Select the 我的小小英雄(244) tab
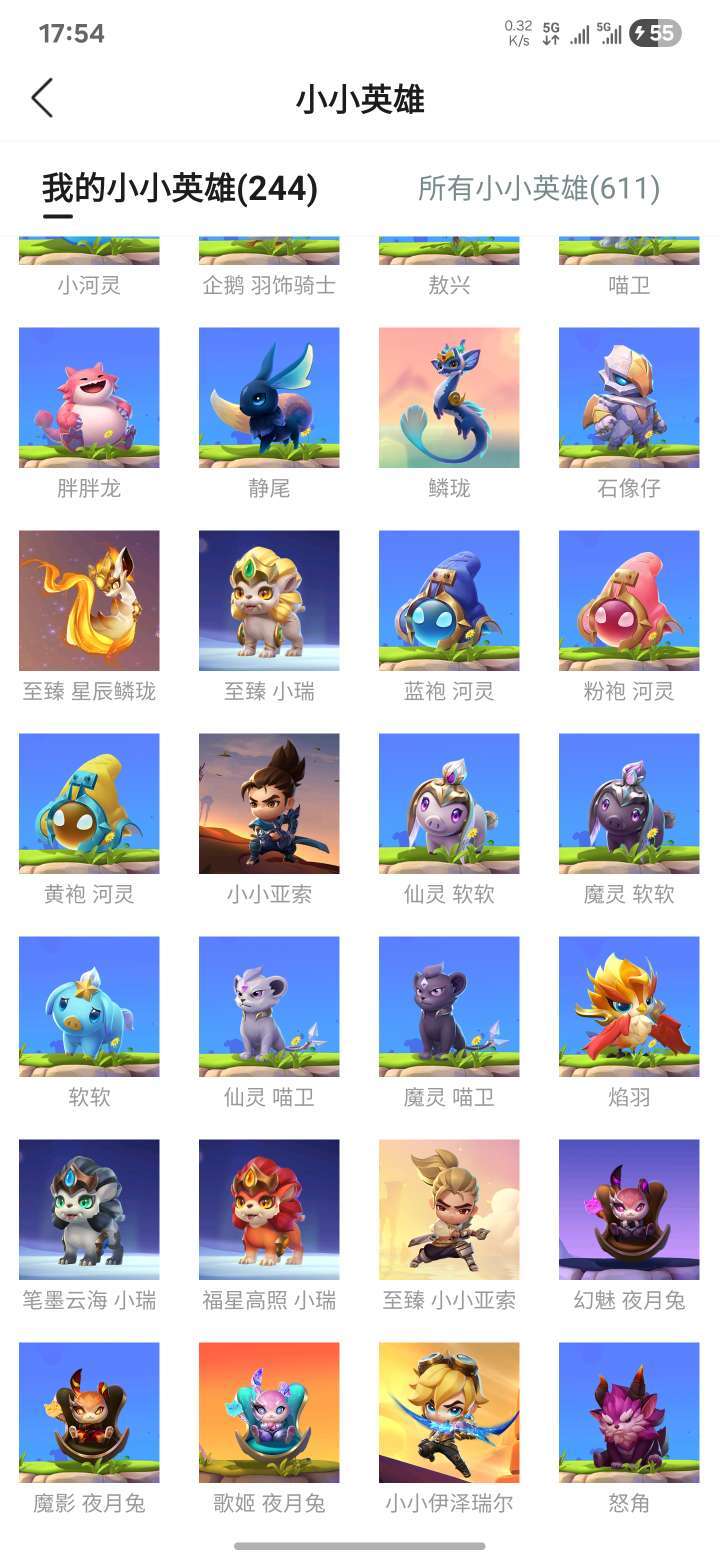The image size is (720, 1560). [x=180, y=188]
